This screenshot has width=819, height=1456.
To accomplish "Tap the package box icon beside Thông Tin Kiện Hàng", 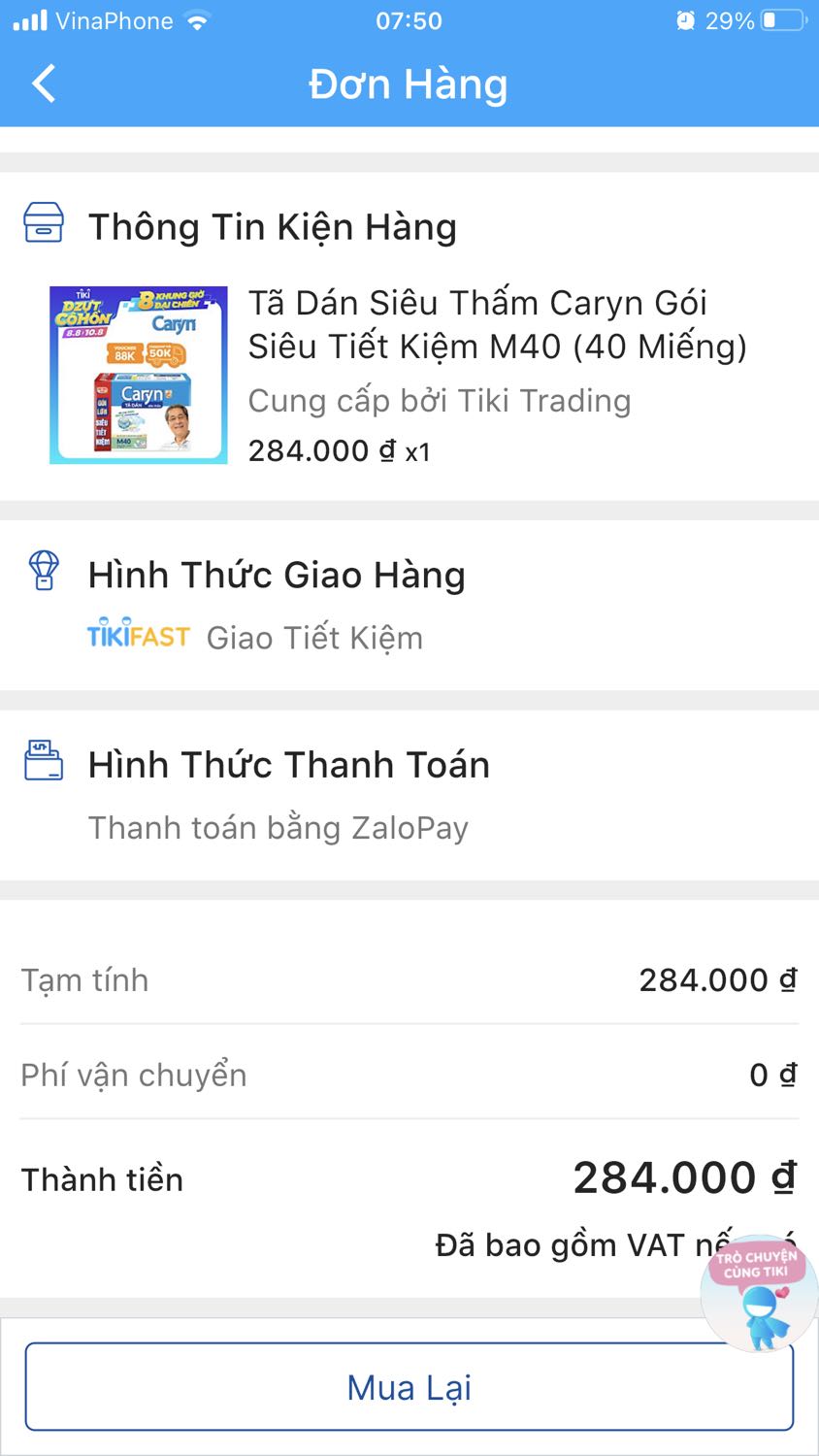I will coord(43,223).
